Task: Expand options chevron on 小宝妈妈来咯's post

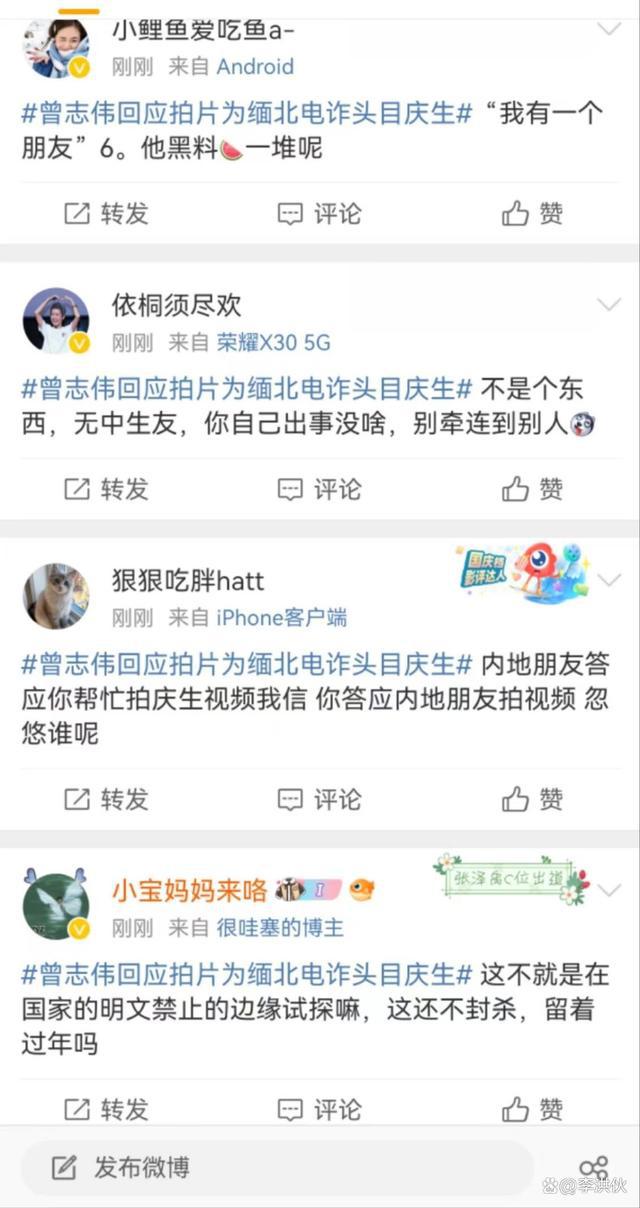Action: point(608,889)
